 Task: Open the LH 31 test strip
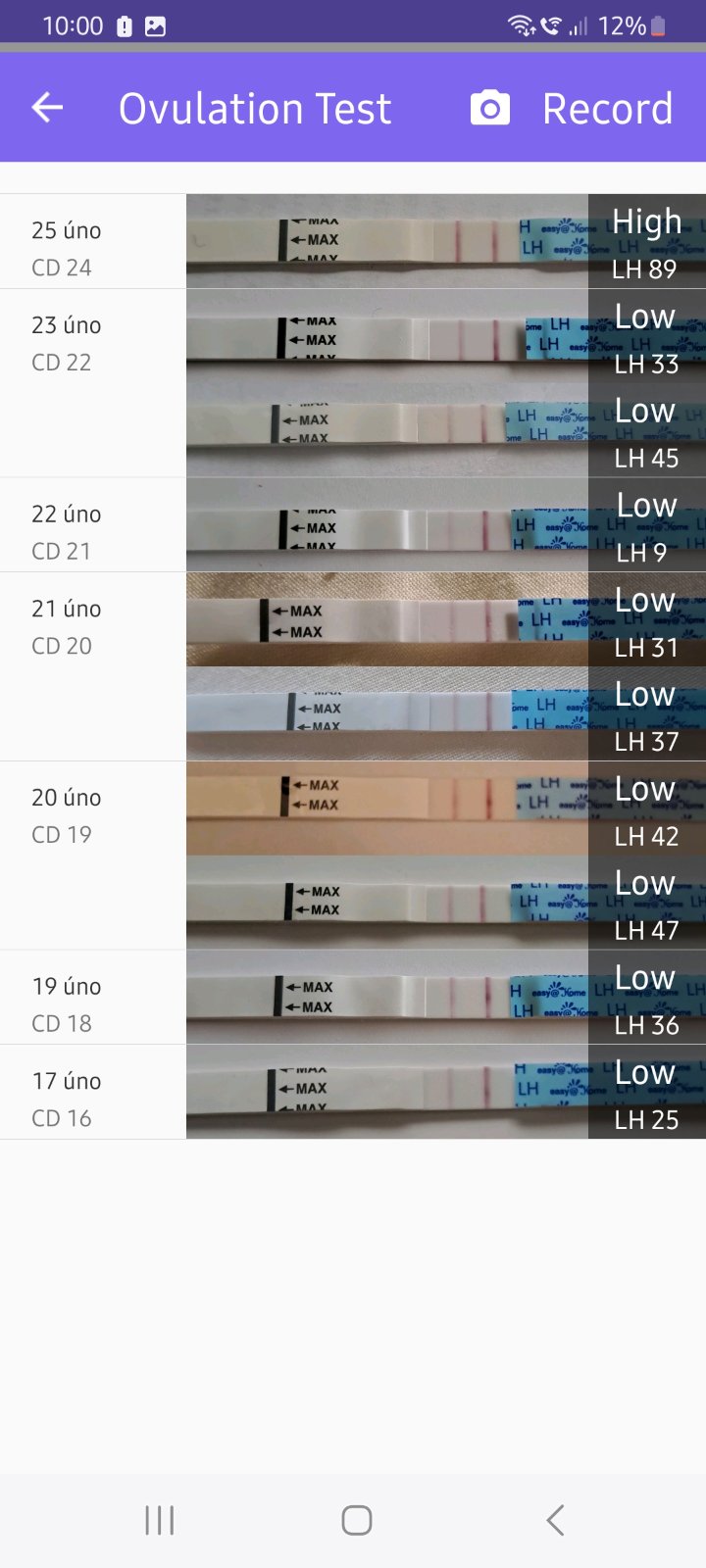[x=446, y=619]
